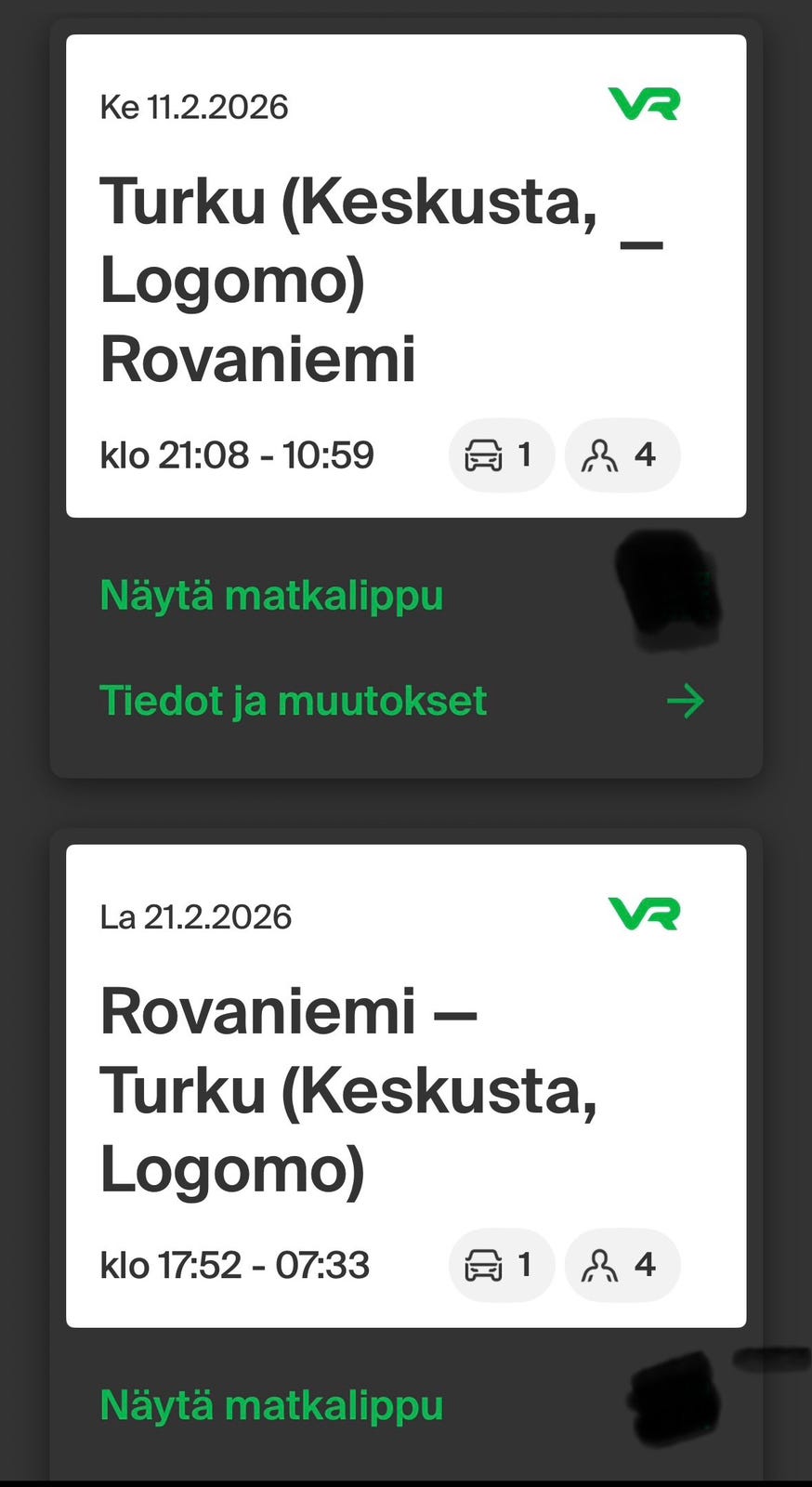Select the car icon showing 1 vehicle on top card
Screen dimensions: 812x1487
coord(501,454)
